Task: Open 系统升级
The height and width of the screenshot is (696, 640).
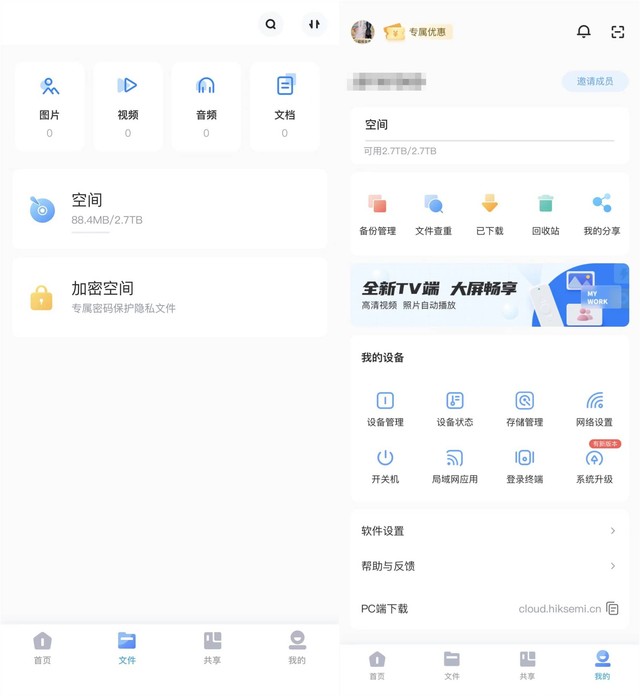Action: point(594,466)
